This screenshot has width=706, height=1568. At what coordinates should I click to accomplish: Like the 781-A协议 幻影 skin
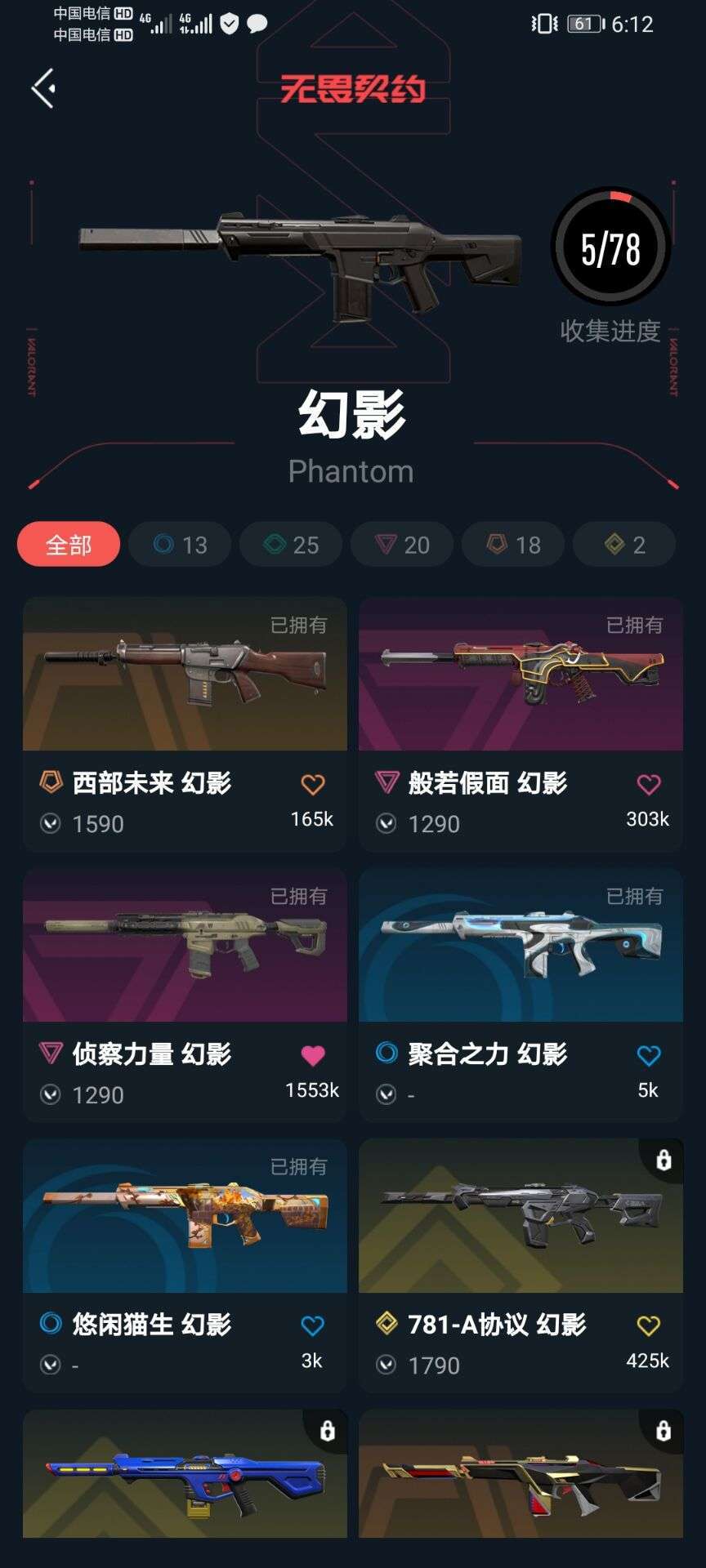click(649, 1326)
